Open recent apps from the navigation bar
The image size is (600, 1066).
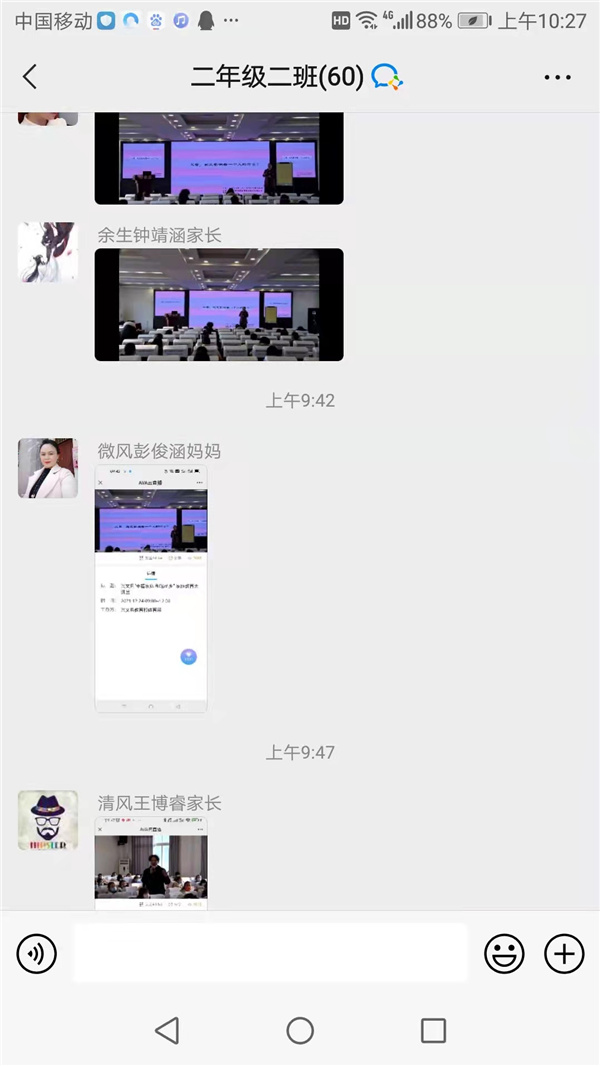433,1030
